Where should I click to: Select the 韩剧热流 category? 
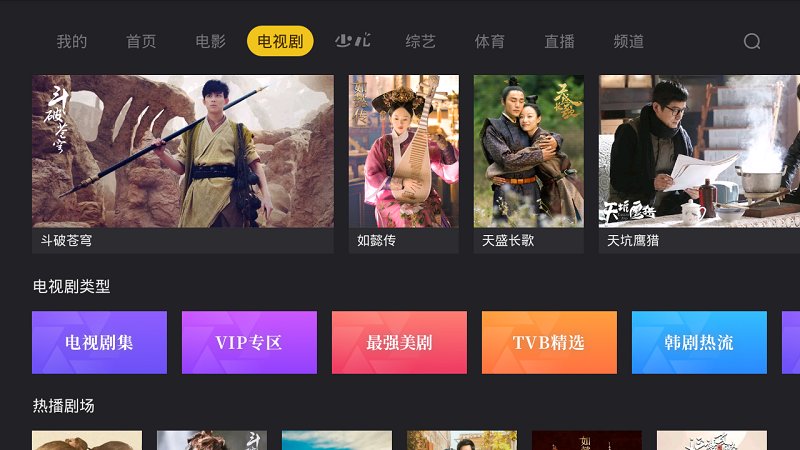pyautogui.click(x=699, y=342)
